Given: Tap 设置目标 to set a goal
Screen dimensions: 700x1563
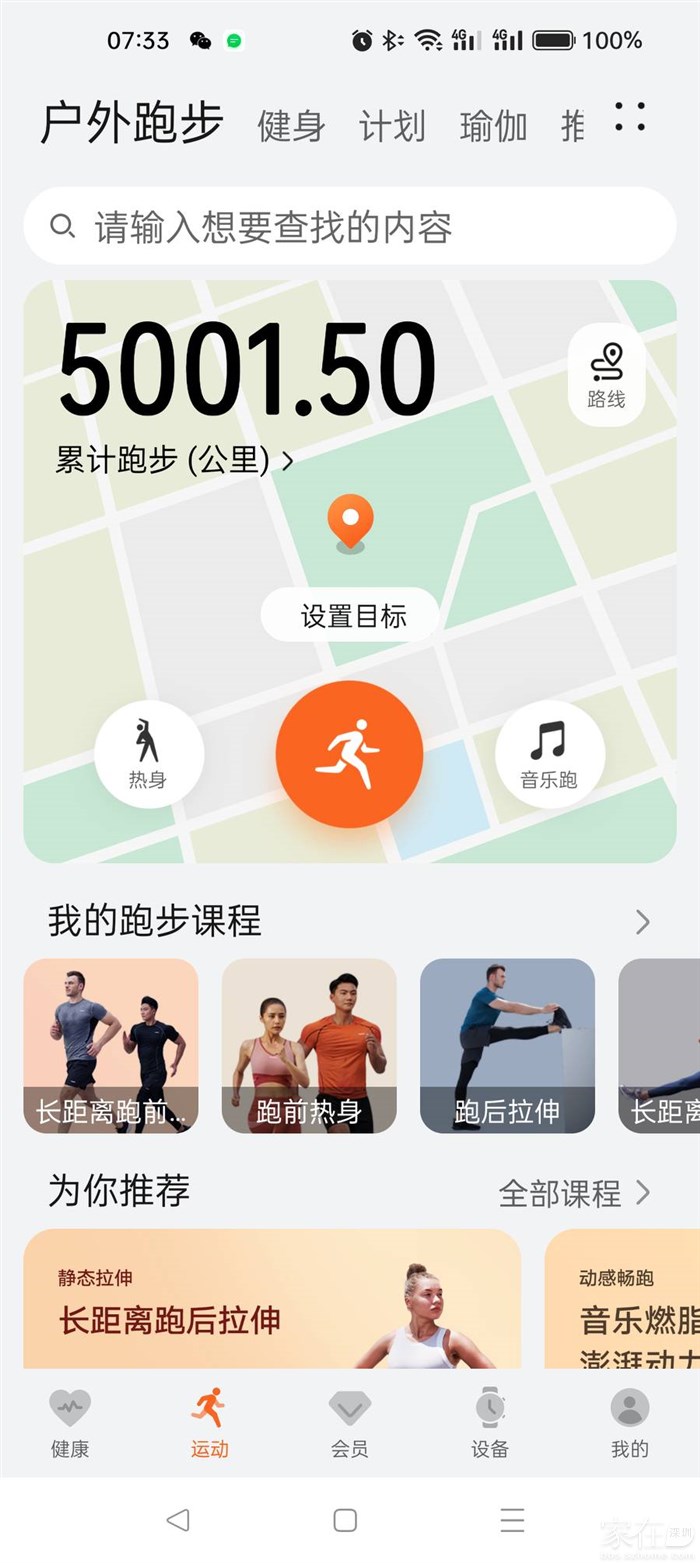Looking at the screenshot, I should (350, 615).
